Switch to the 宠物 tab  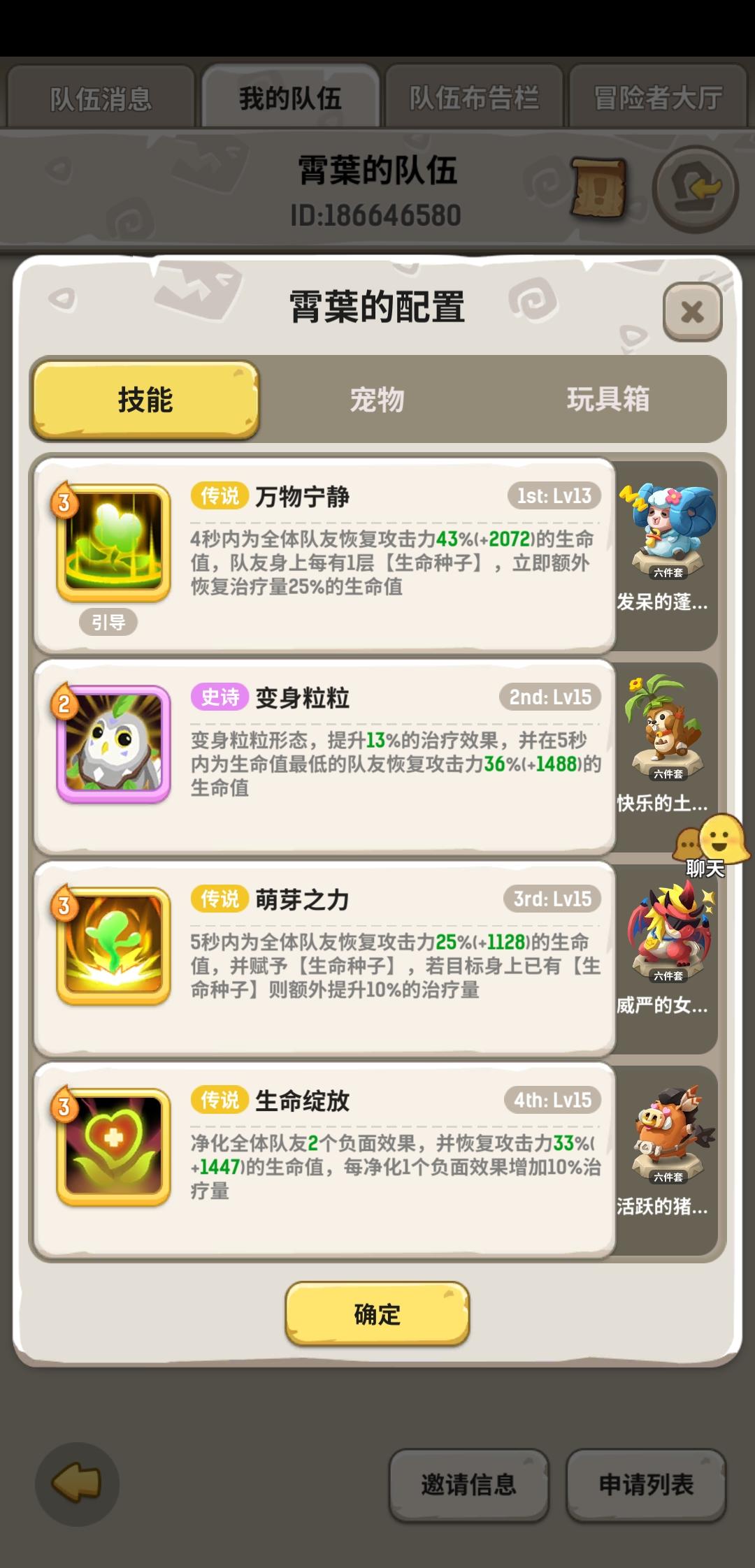(x=377, y=400)
